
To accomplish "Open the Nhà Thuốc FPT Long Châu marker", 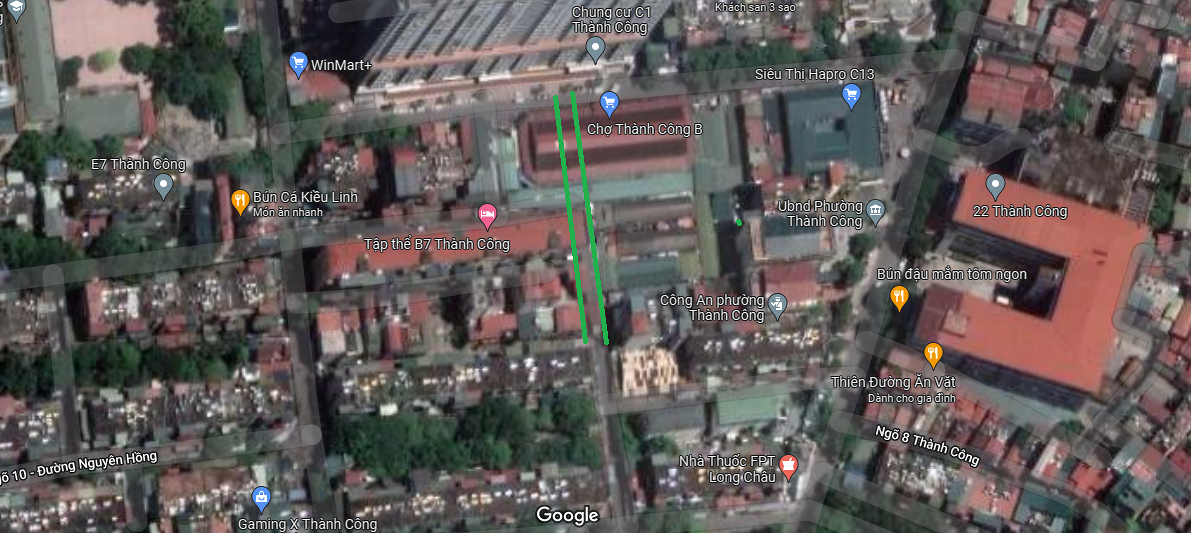I will [788, 466].
